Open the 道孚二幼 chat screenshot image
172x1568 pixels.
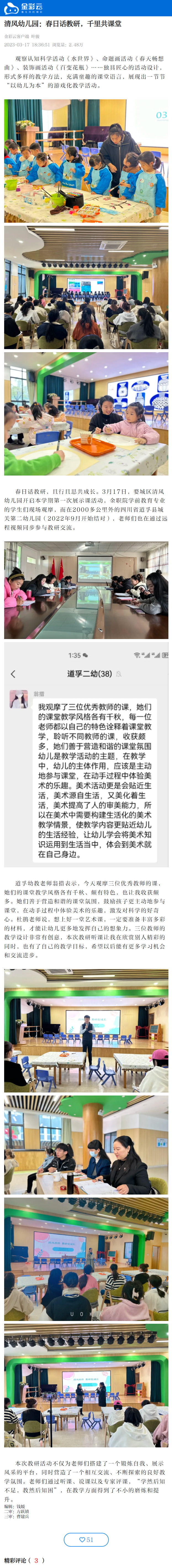coord(86,754)
